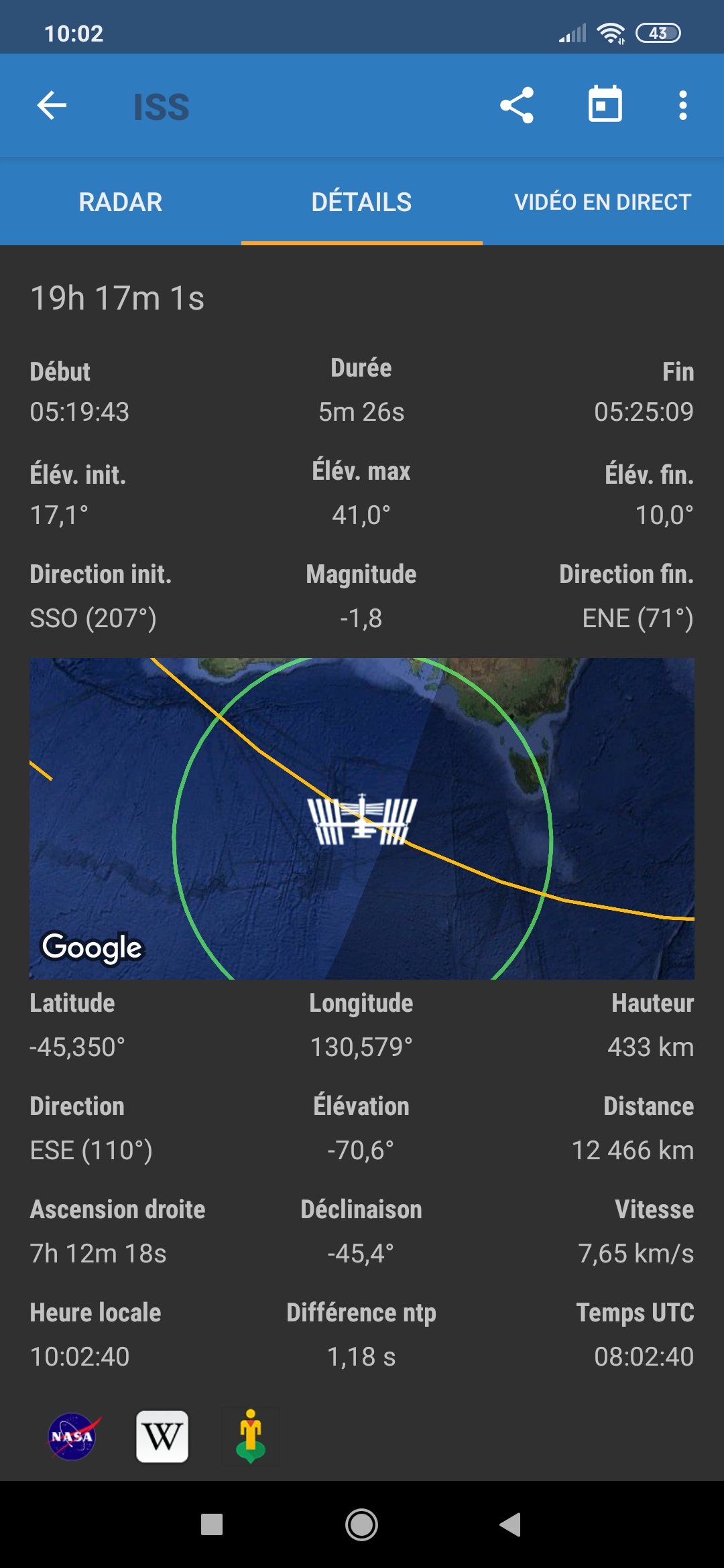Open the NASA link icon
Image resolution: width=724 pixels, height=1568 pixels.
(72, 1436)
